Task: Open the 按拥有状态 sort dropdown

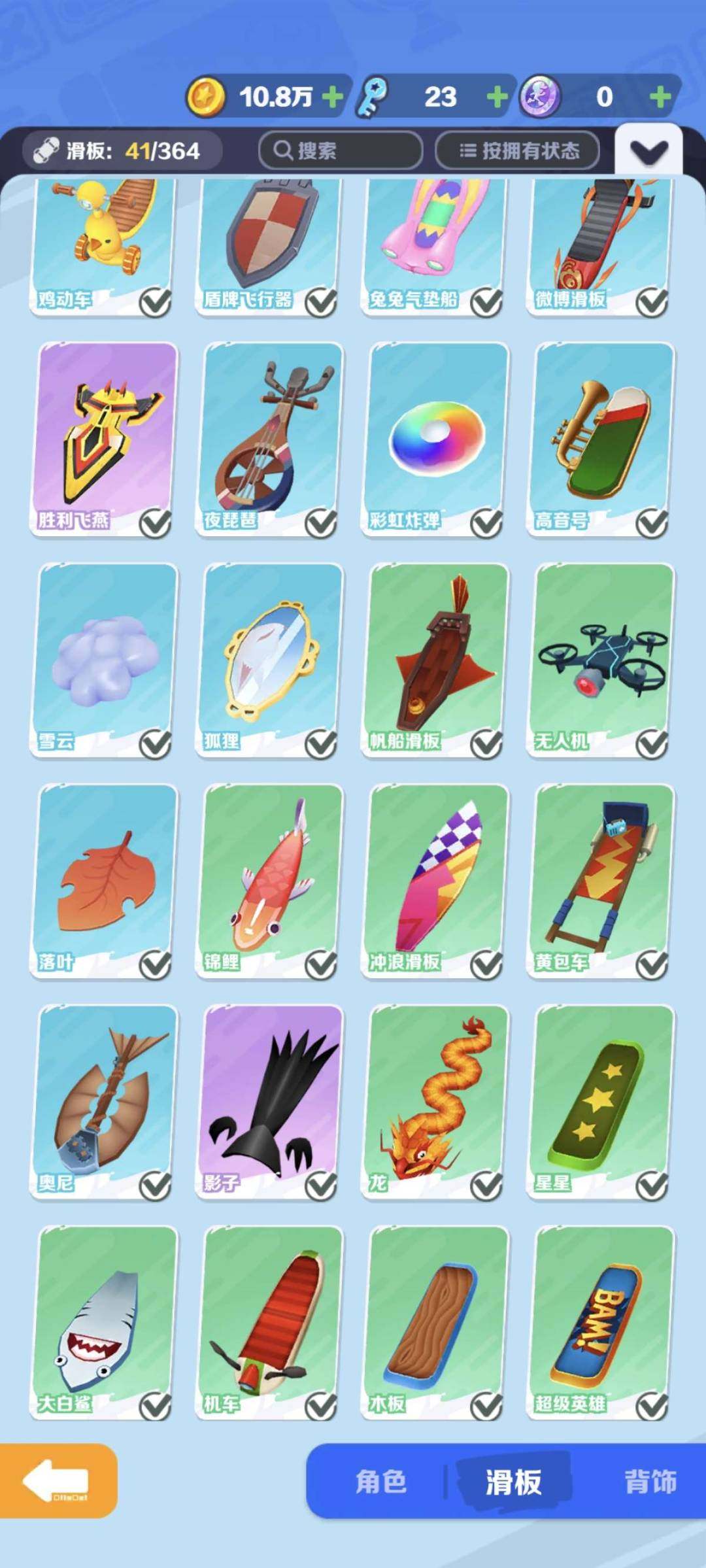Action: pos(518,151)
